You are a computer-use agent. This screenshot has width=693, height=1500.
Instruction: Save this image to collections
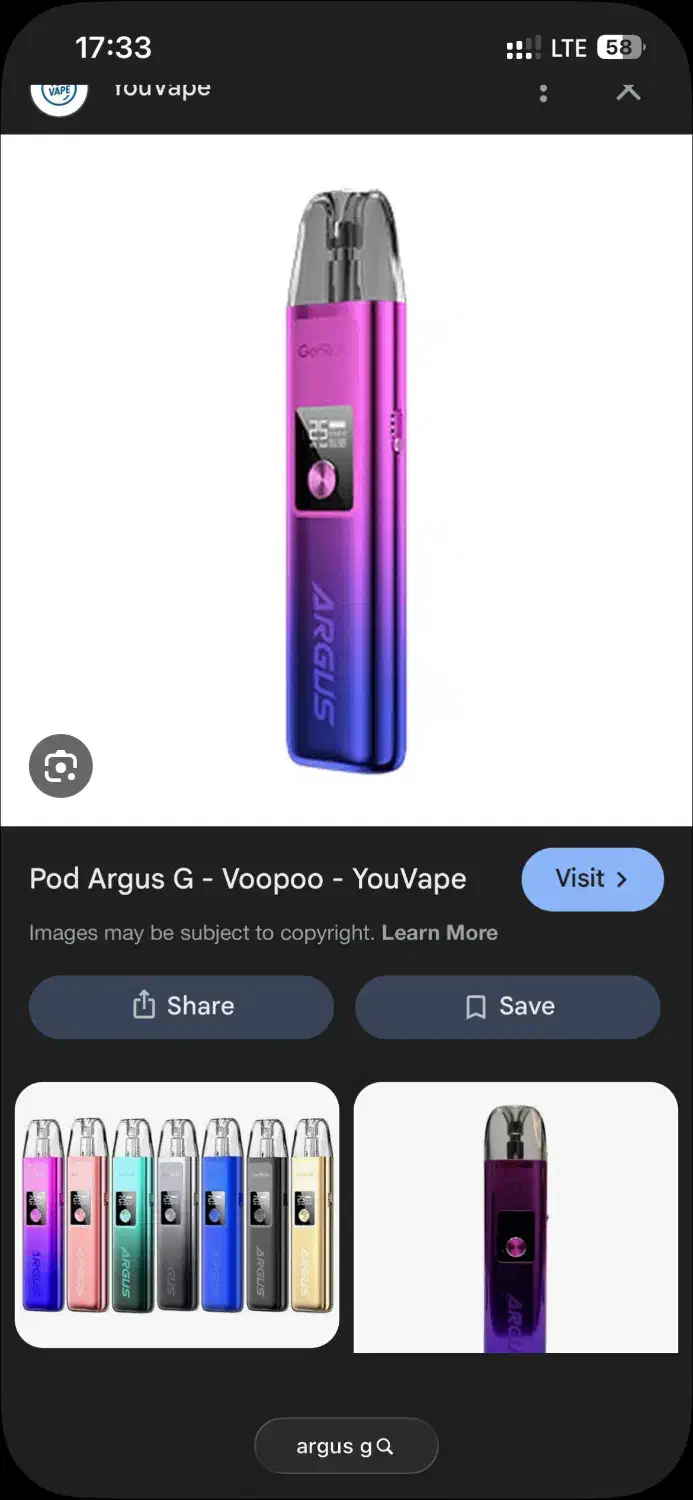tap(508, 1006)
